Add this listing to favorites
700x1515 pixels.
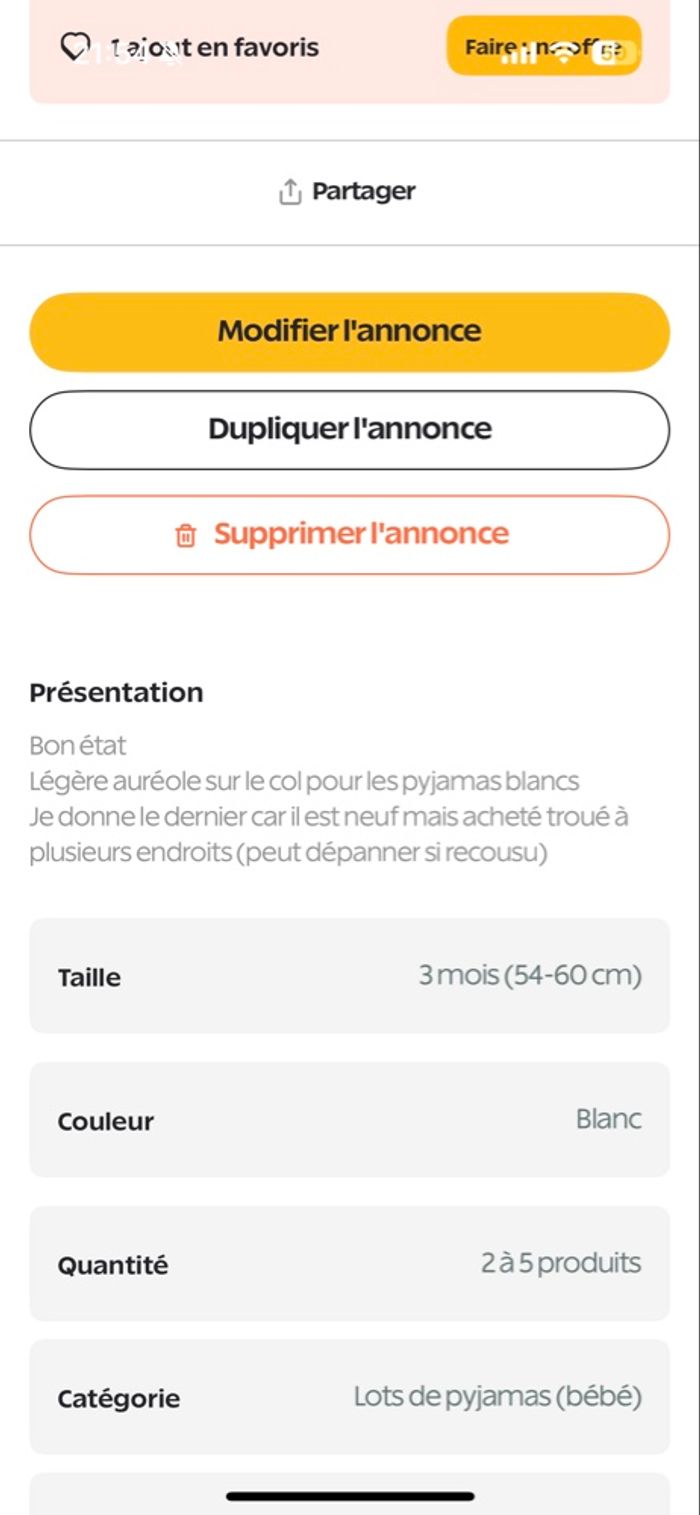190,47
